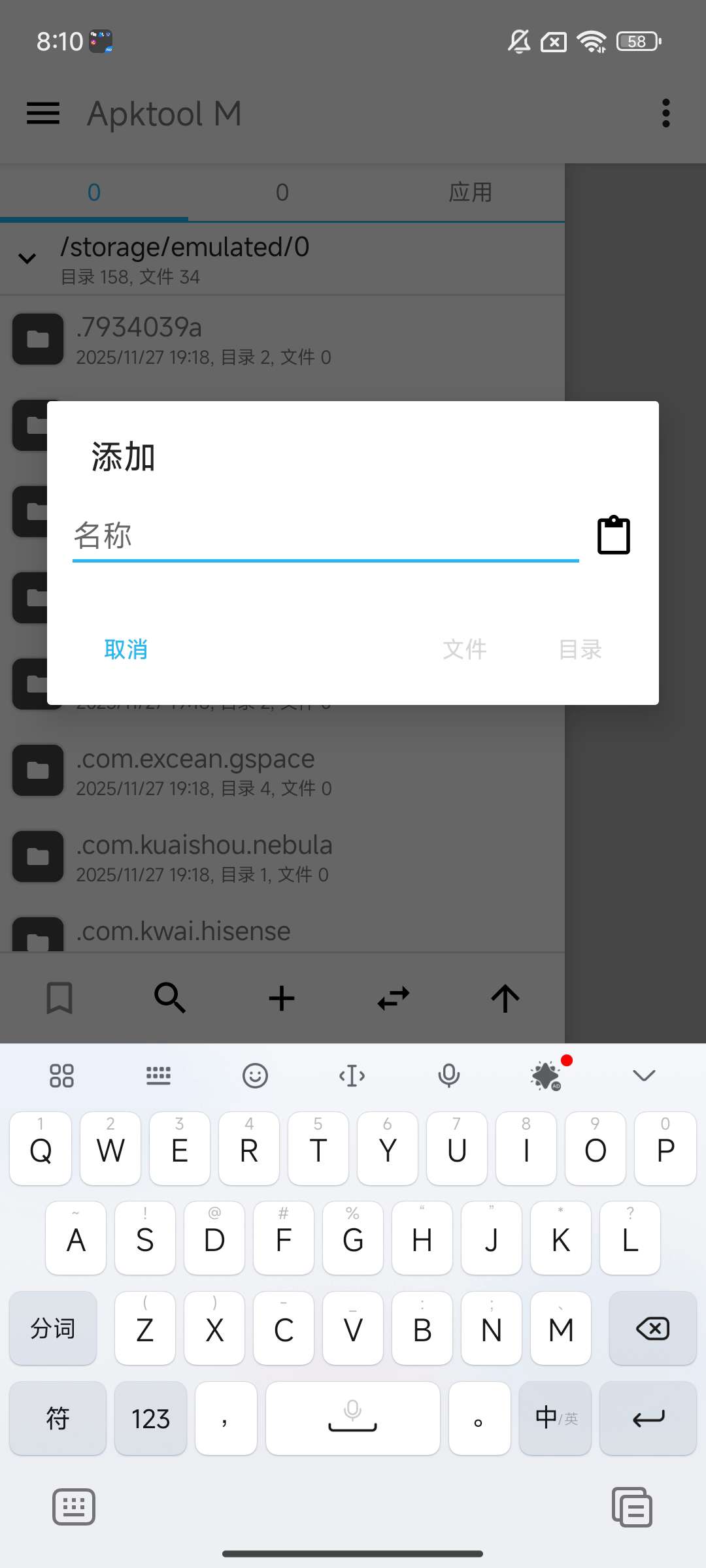Cancel the 添加 dialog with 取消

pos(126,649)
